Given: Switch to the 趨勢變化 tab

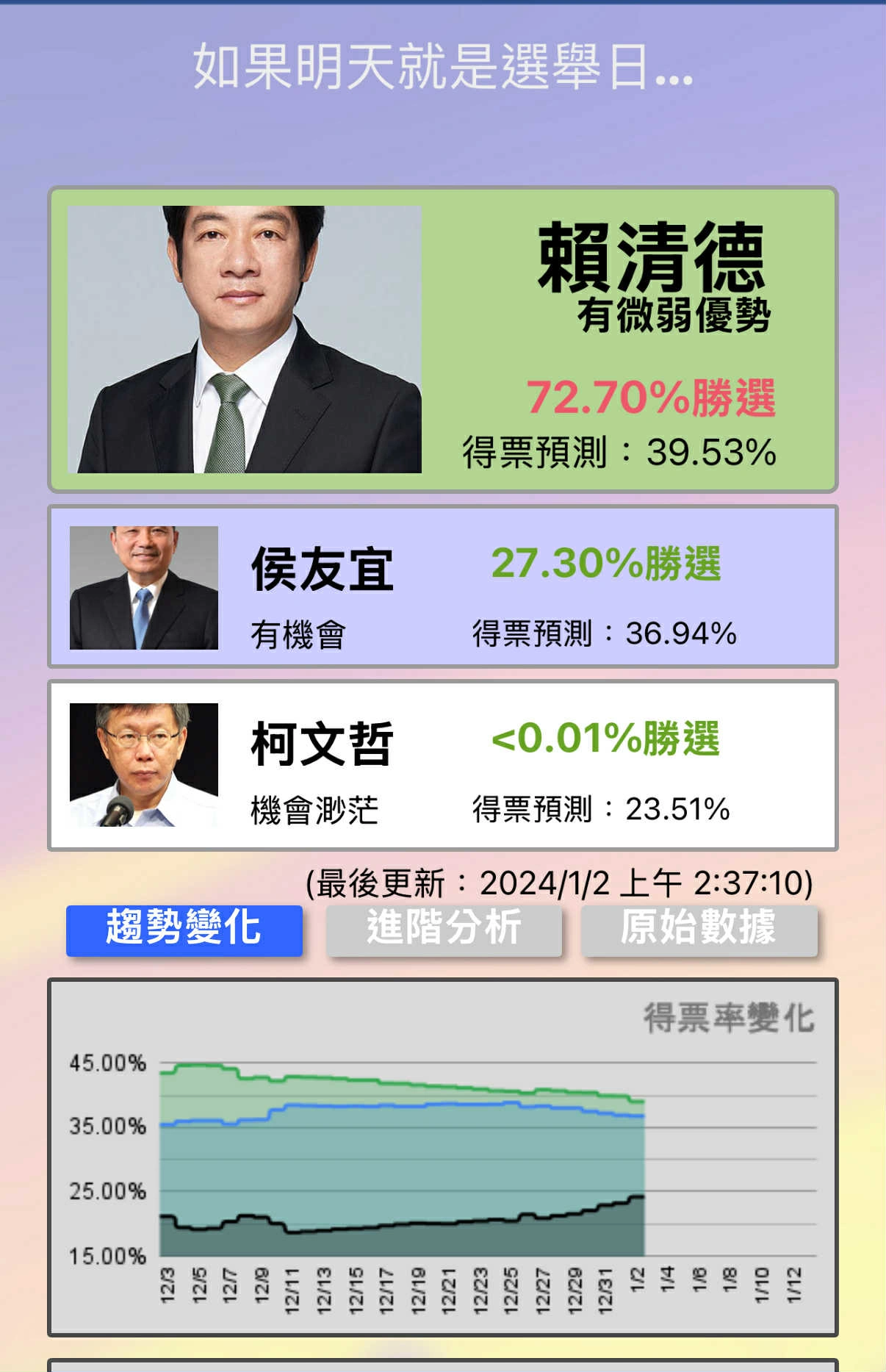Looking at the screenshot, I should click(x=184, y=930).
